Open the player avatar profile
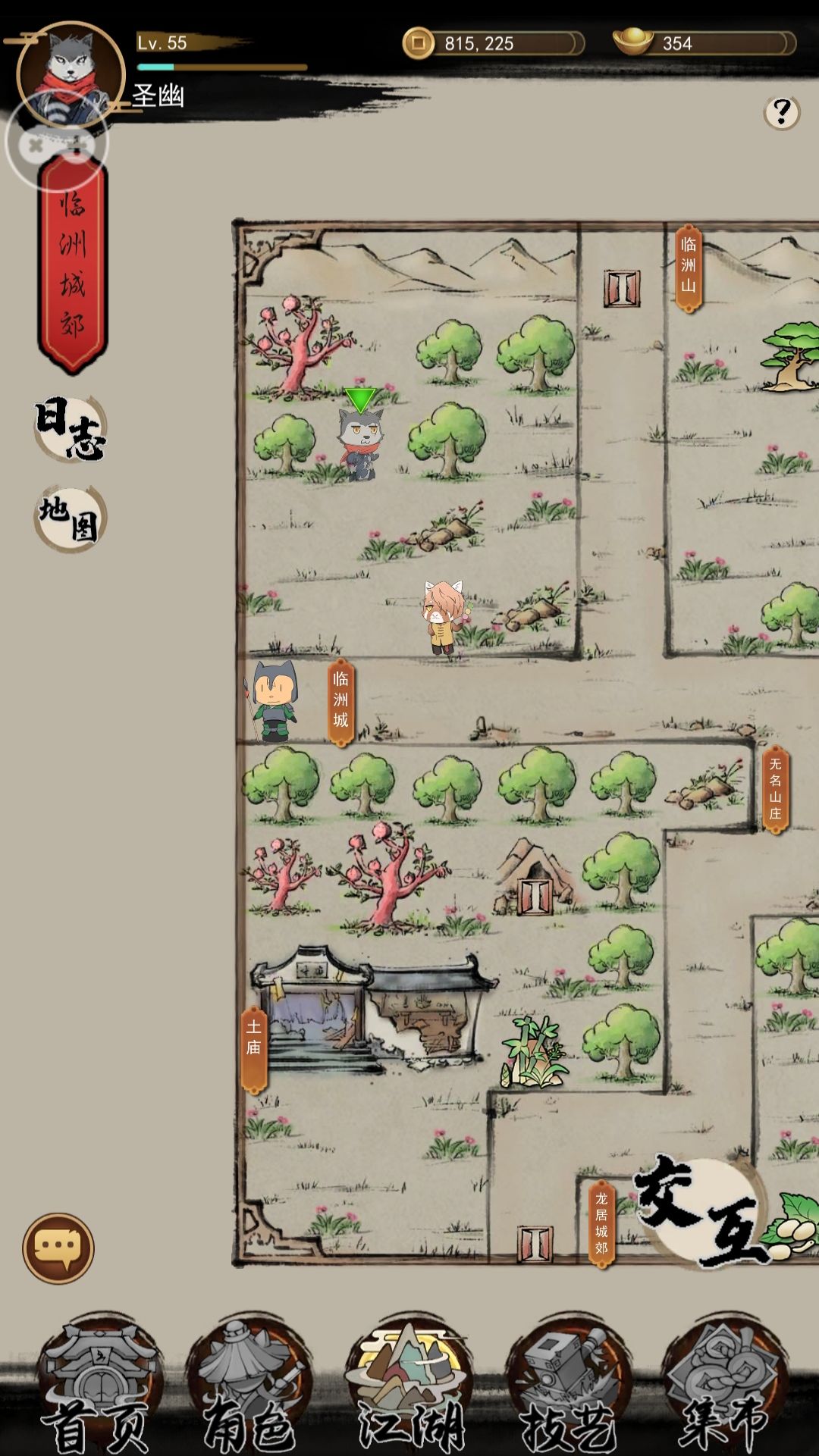This screenshot has height=1456, width=819. 72,68
